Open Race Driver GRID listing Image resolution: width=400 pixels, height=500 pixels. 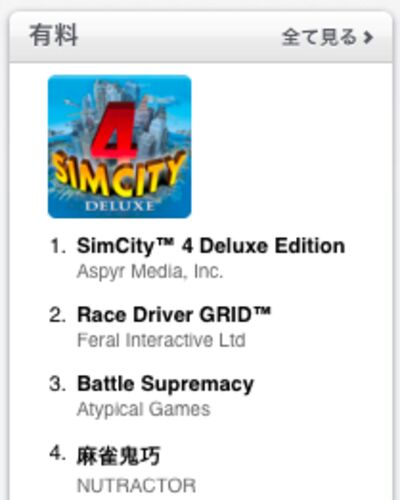click(174, 314)
